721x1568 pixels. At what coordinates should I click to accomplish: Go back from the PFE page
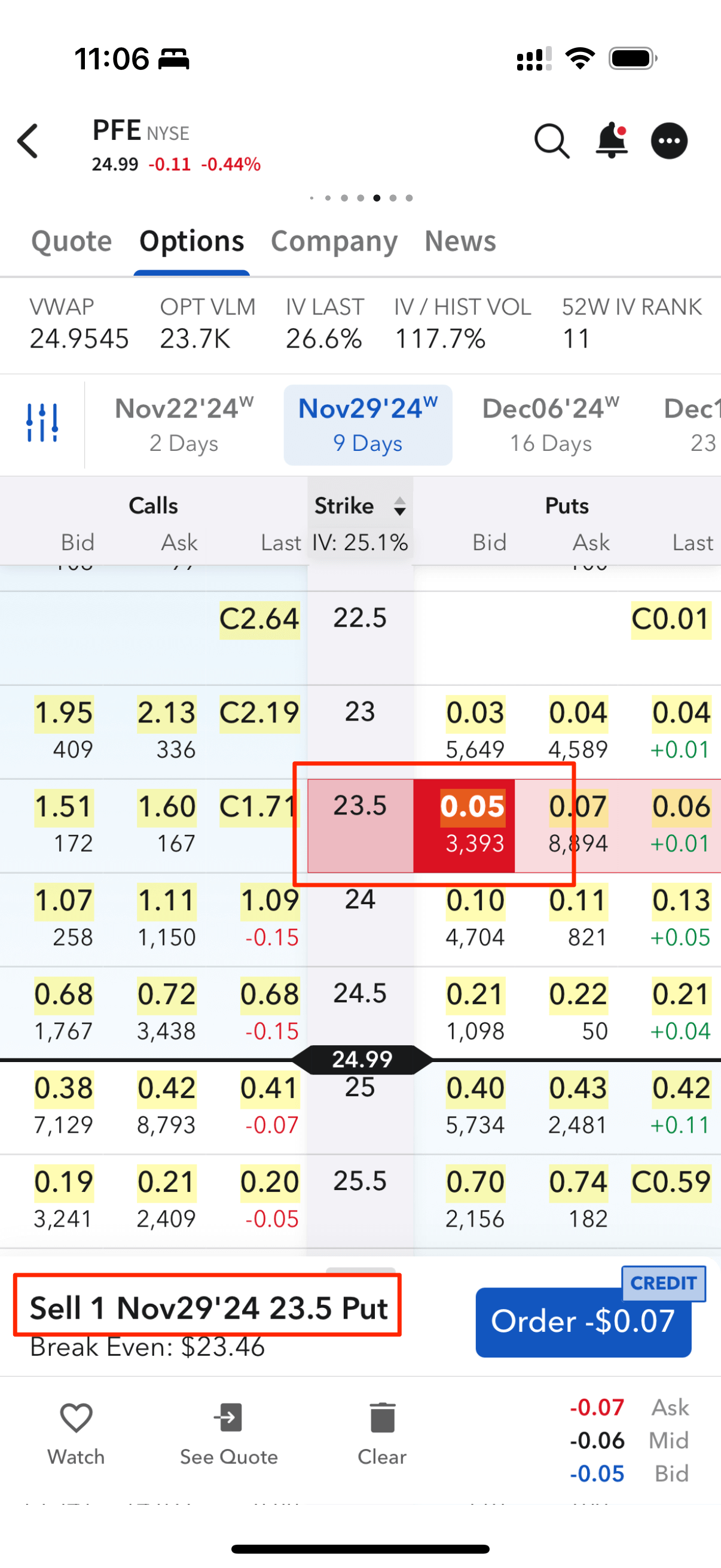29,141
